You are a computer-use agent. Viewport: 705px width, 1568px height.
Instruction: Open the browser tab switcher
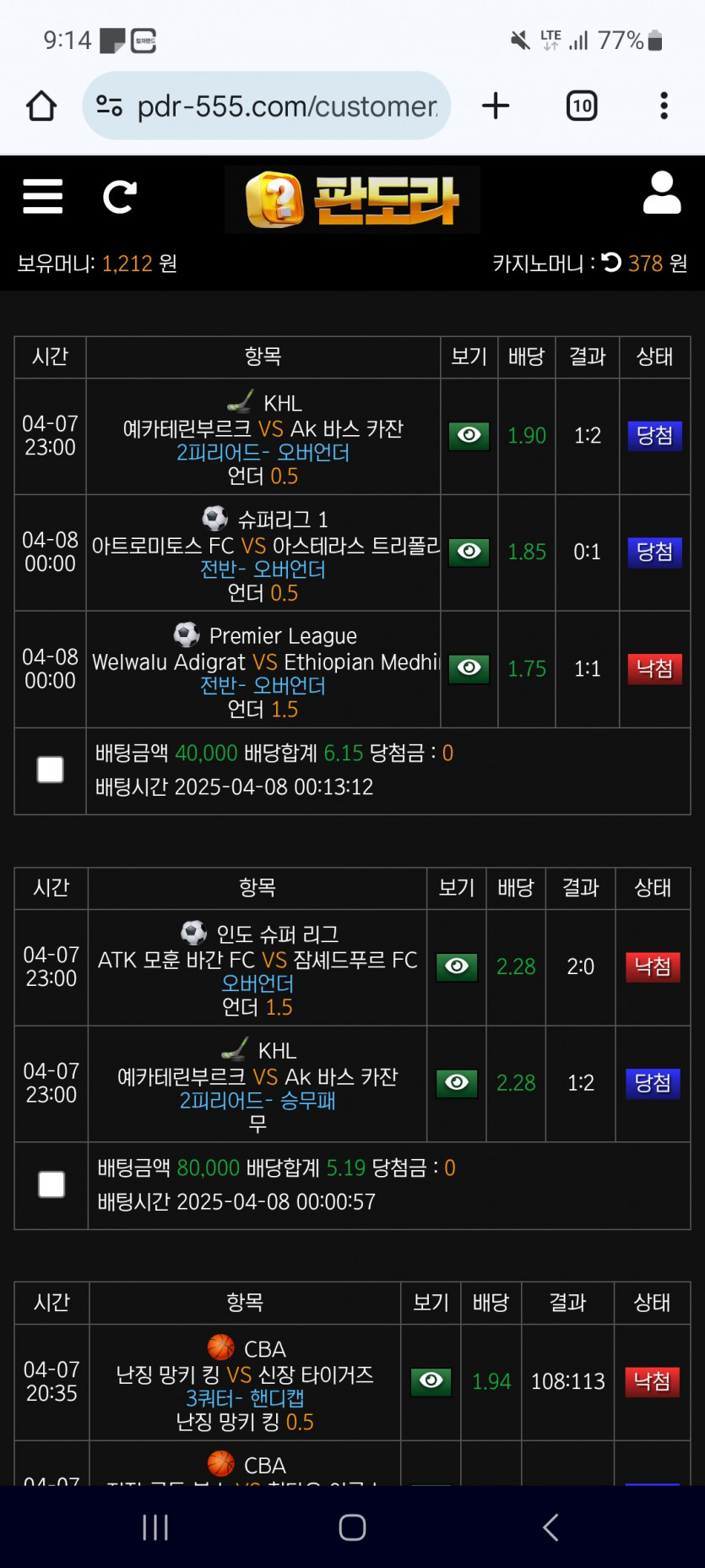pyautogui.click(x=582, y=106)
